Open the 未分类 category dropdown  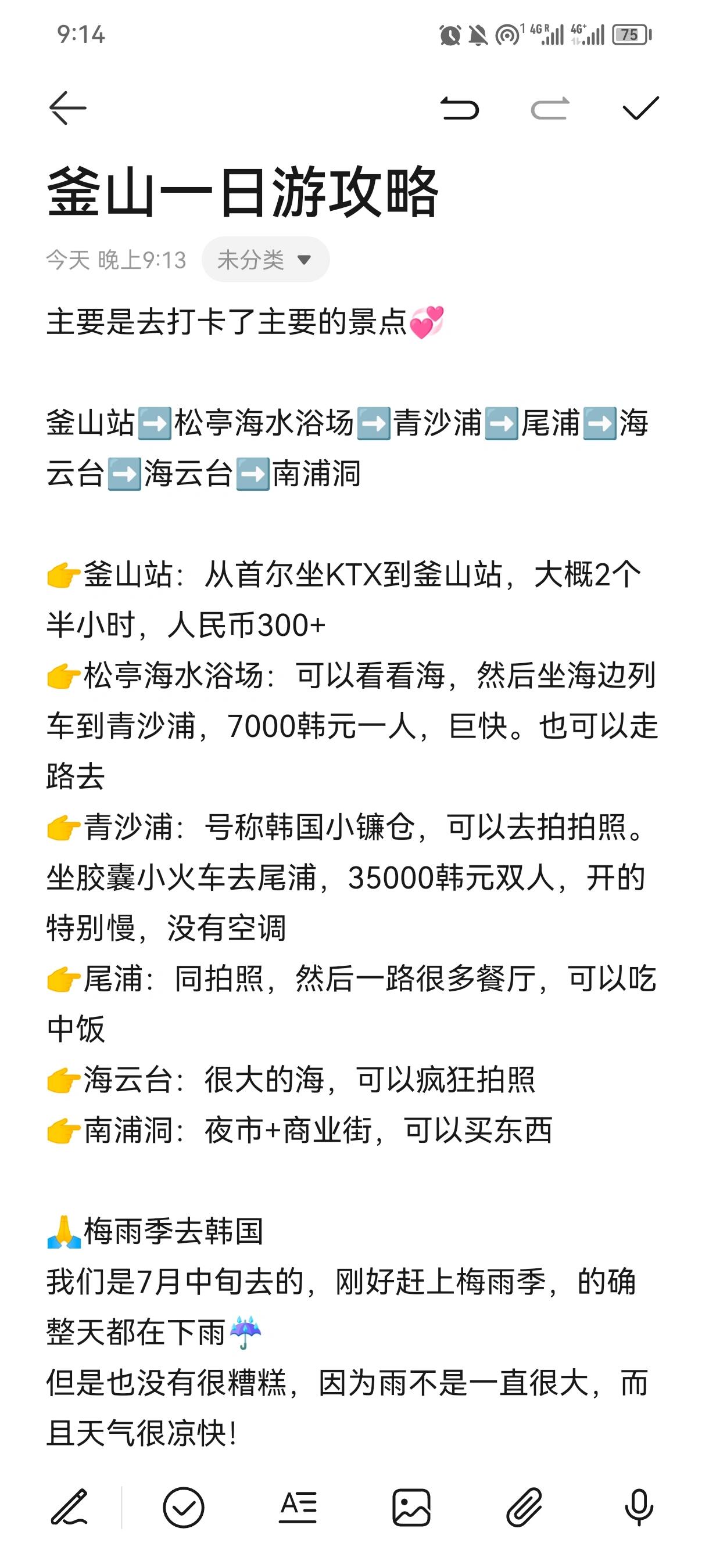click(x=266, y=260)
